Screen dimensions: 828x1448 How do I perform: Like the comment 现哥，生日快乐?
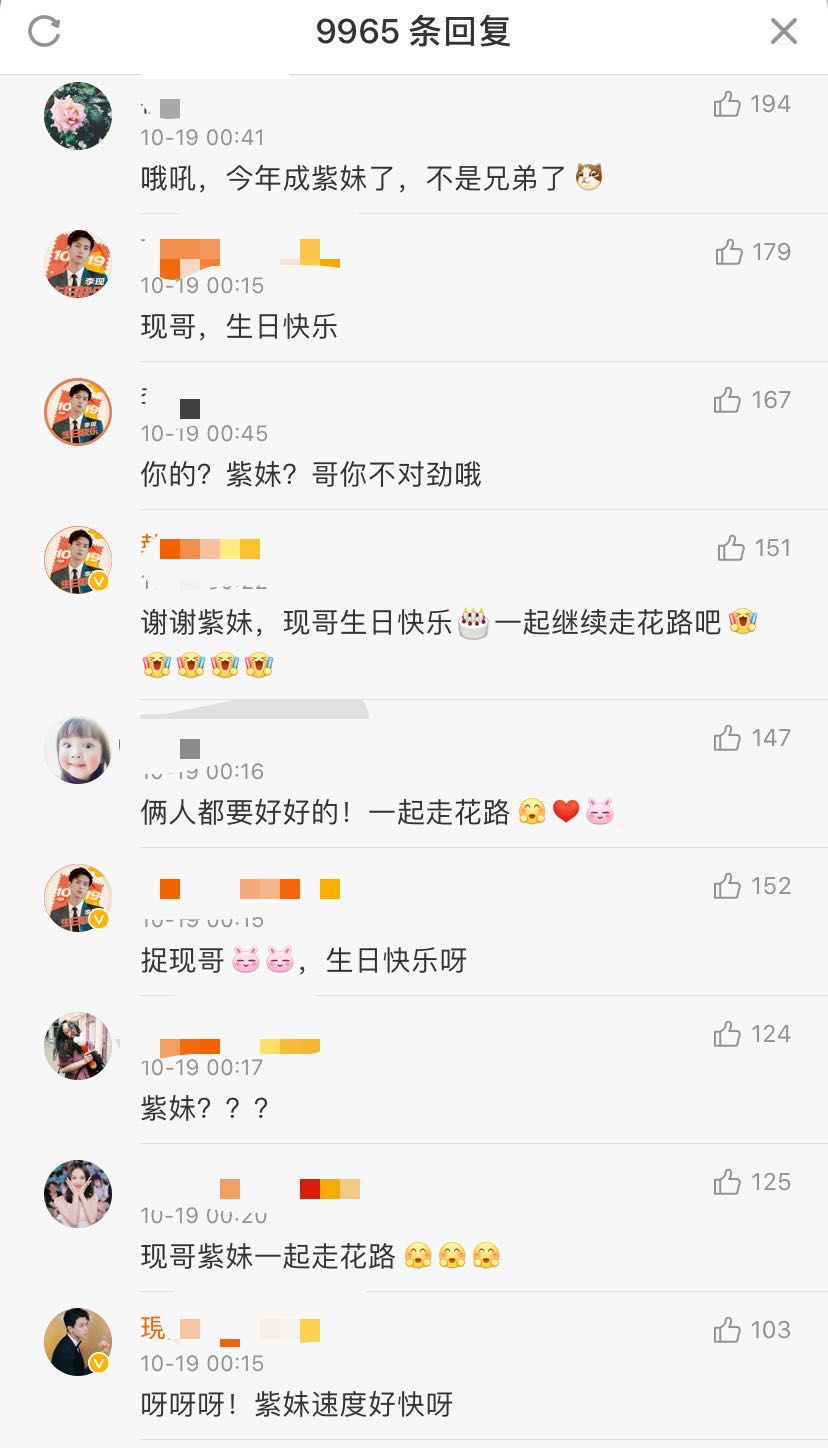click(730, 252)
